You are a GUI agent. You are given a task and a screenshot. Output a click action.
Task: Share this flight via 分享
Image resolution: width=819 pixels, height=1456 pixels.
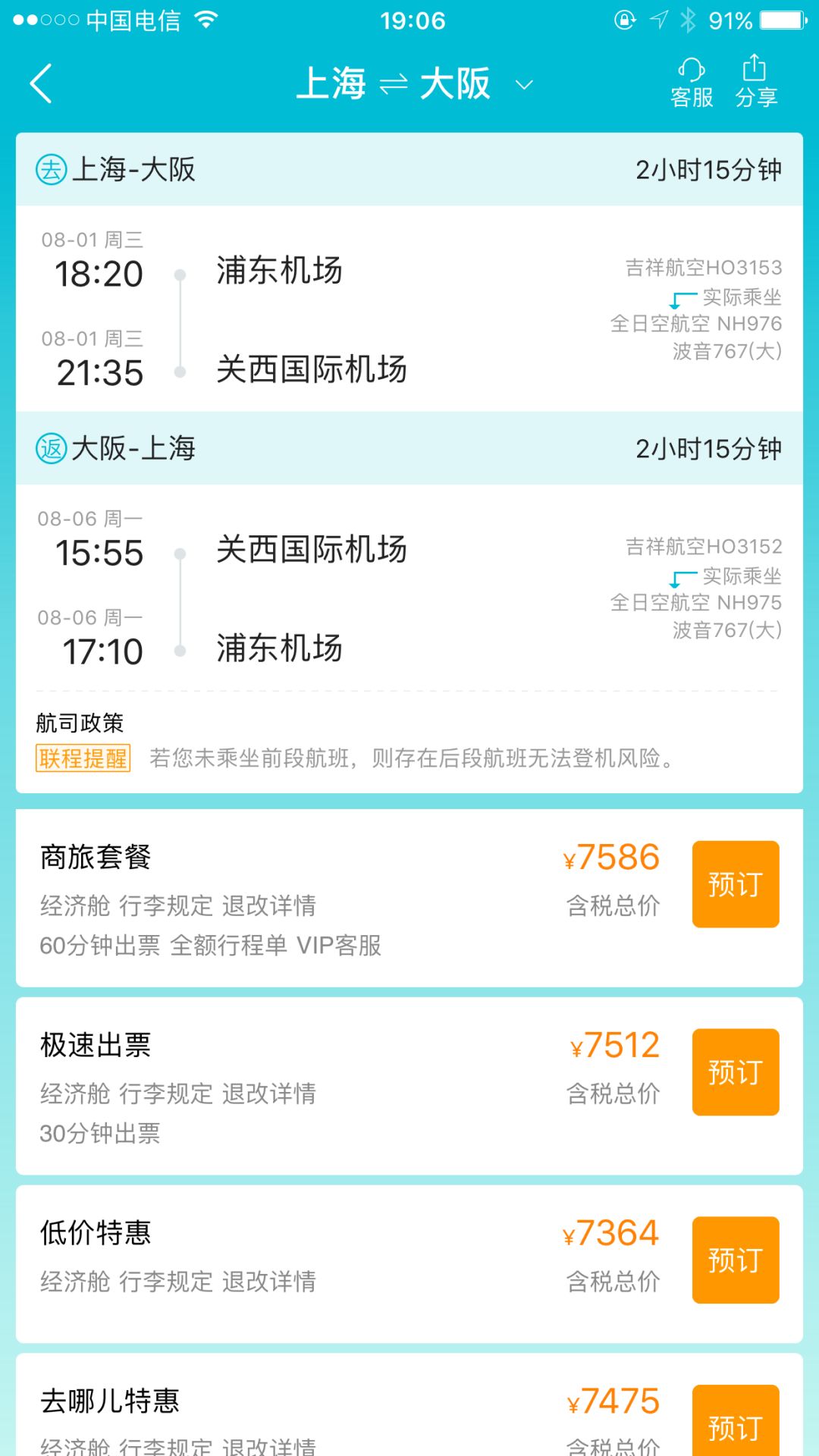[x=755, y=83]
